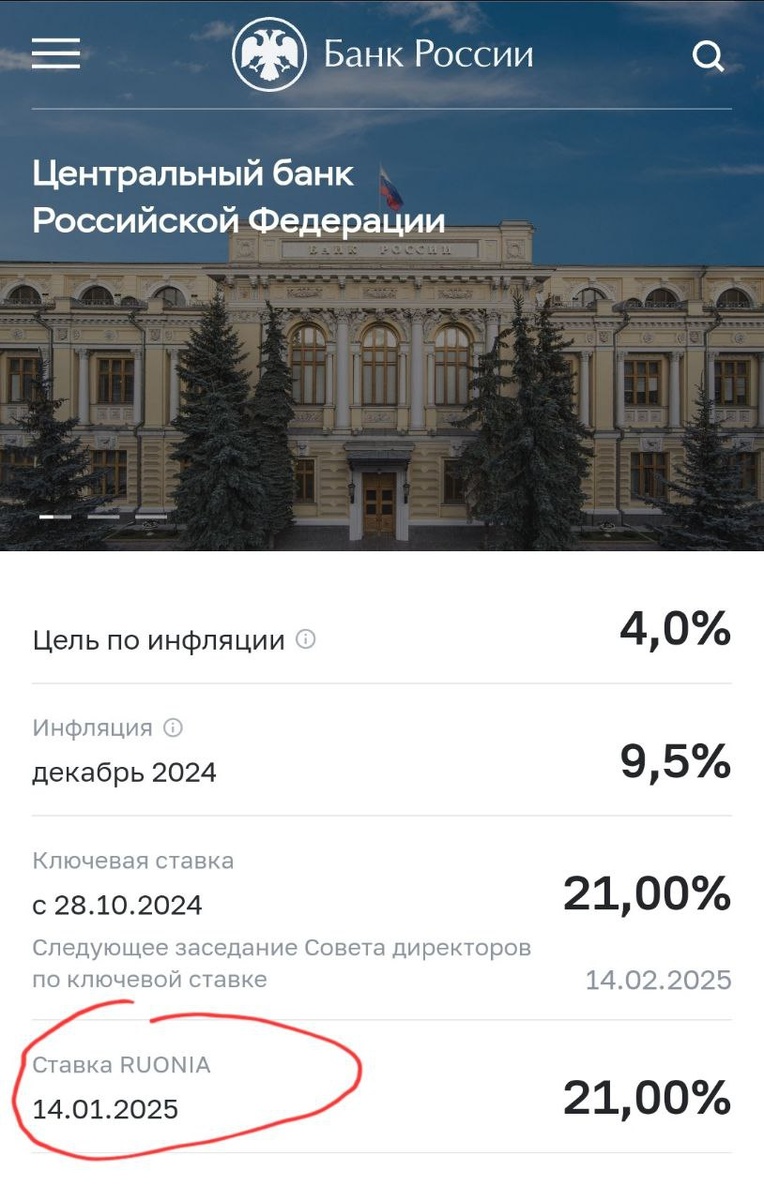Open the menu with three horizontal lines

tap(57, 54)
